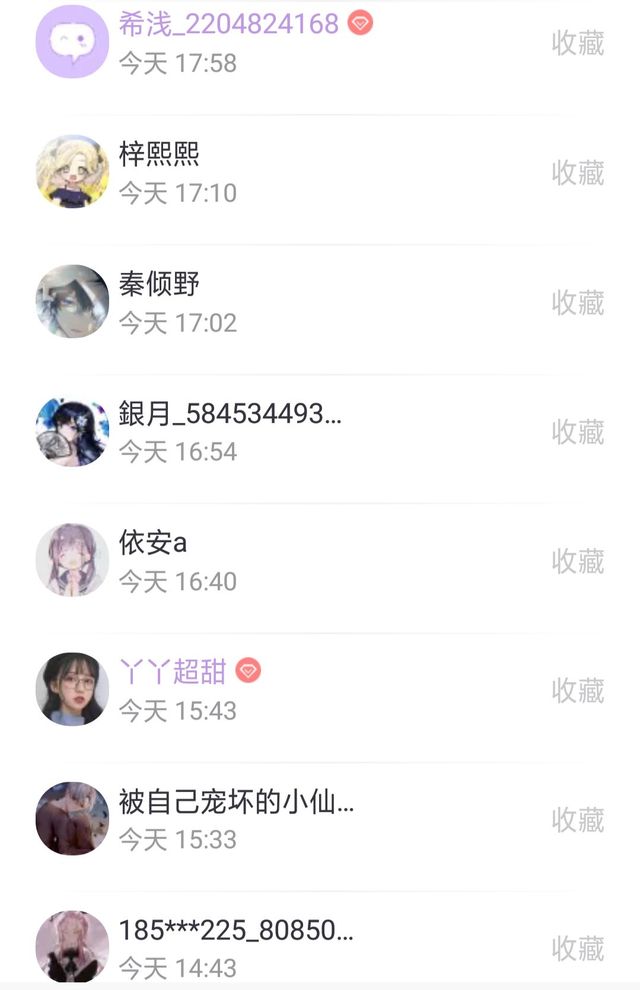This screenshot has width=640, height=990.
Task: Open the 185***225_80850 user entry
Action: (x=236, y=930)
